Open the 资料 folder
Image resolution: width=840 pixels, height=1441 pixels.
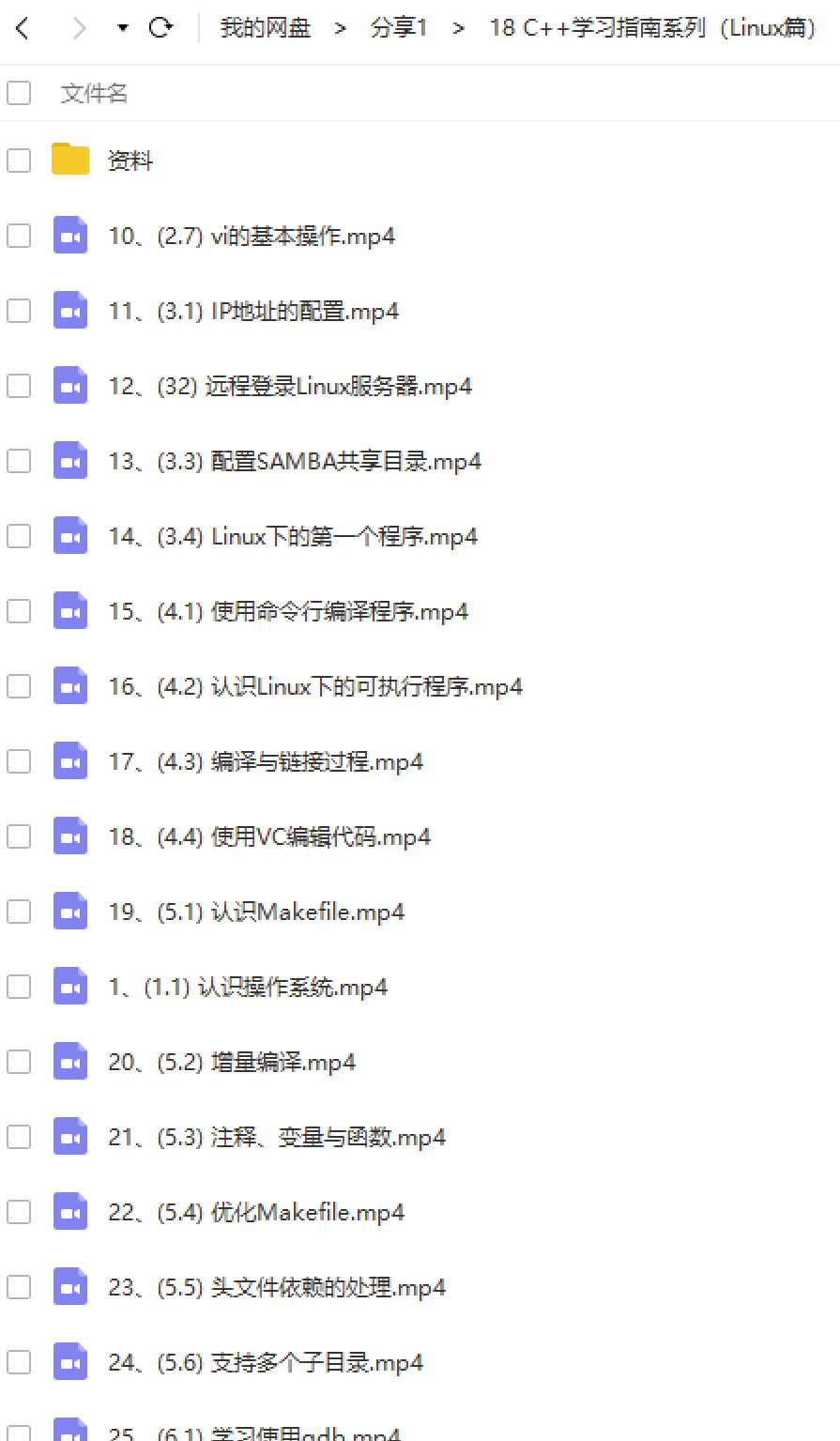coord(130,161)
